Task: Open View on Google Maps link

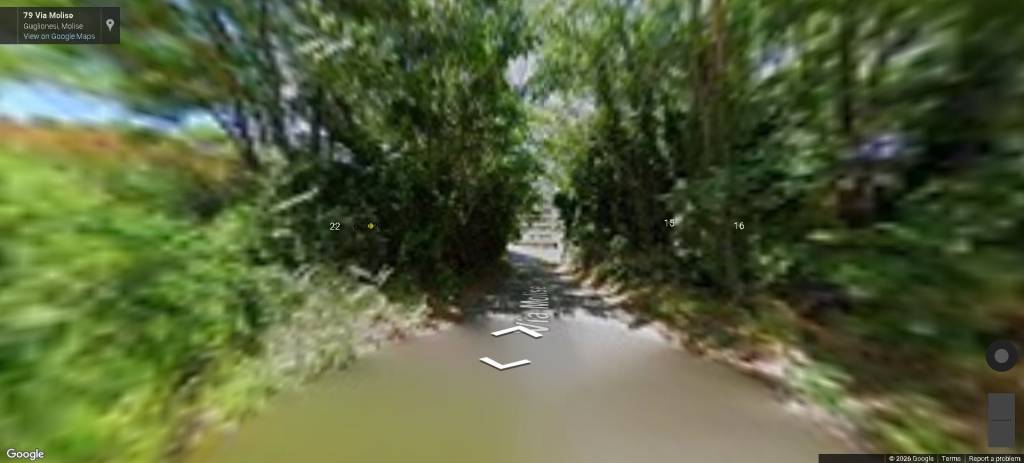Action: pos(59,36)
